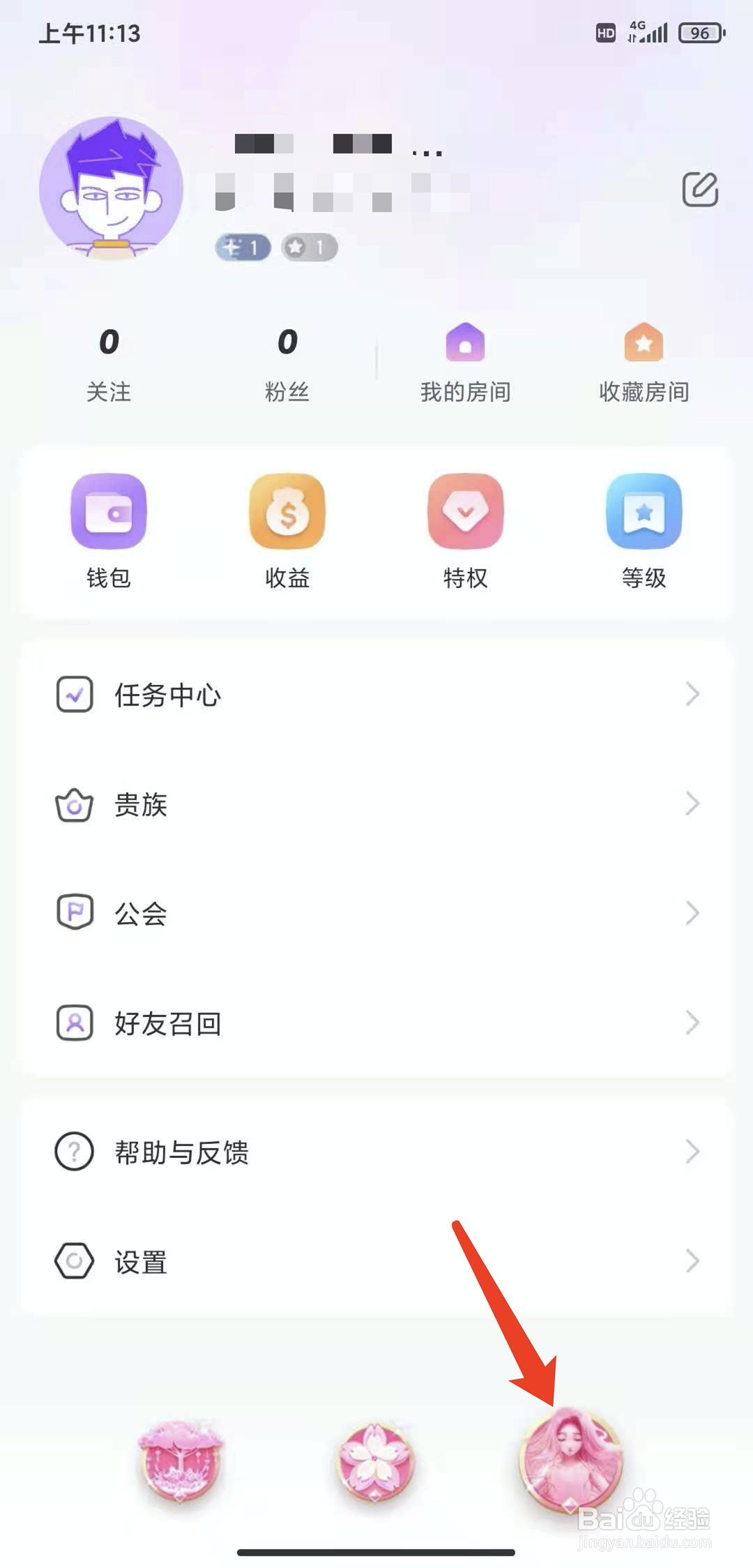753x1568 pixels.
Task: Open 我的房间 my room
Action: [465, 364]
